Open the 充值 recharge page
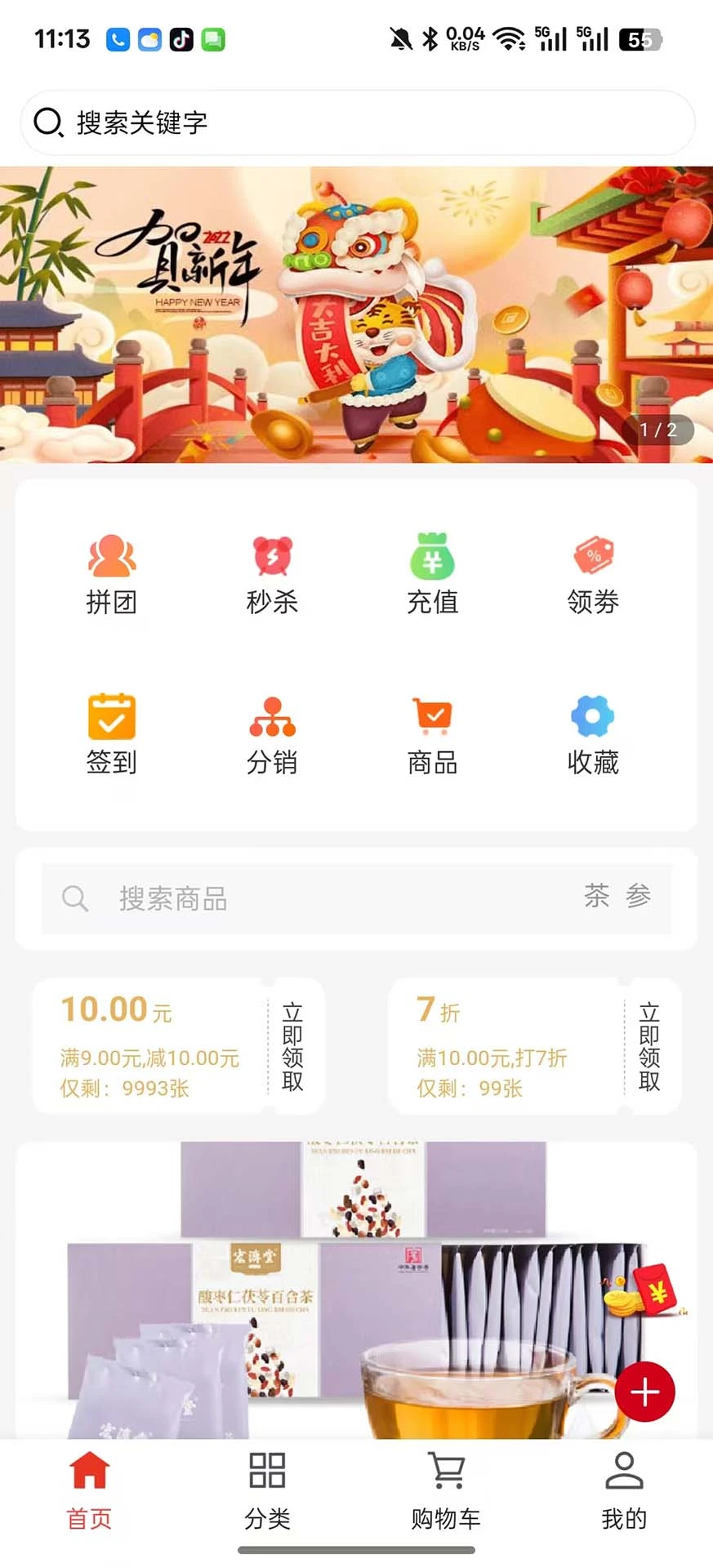Screen dimensions: 713x1568 tap(432, 572)
